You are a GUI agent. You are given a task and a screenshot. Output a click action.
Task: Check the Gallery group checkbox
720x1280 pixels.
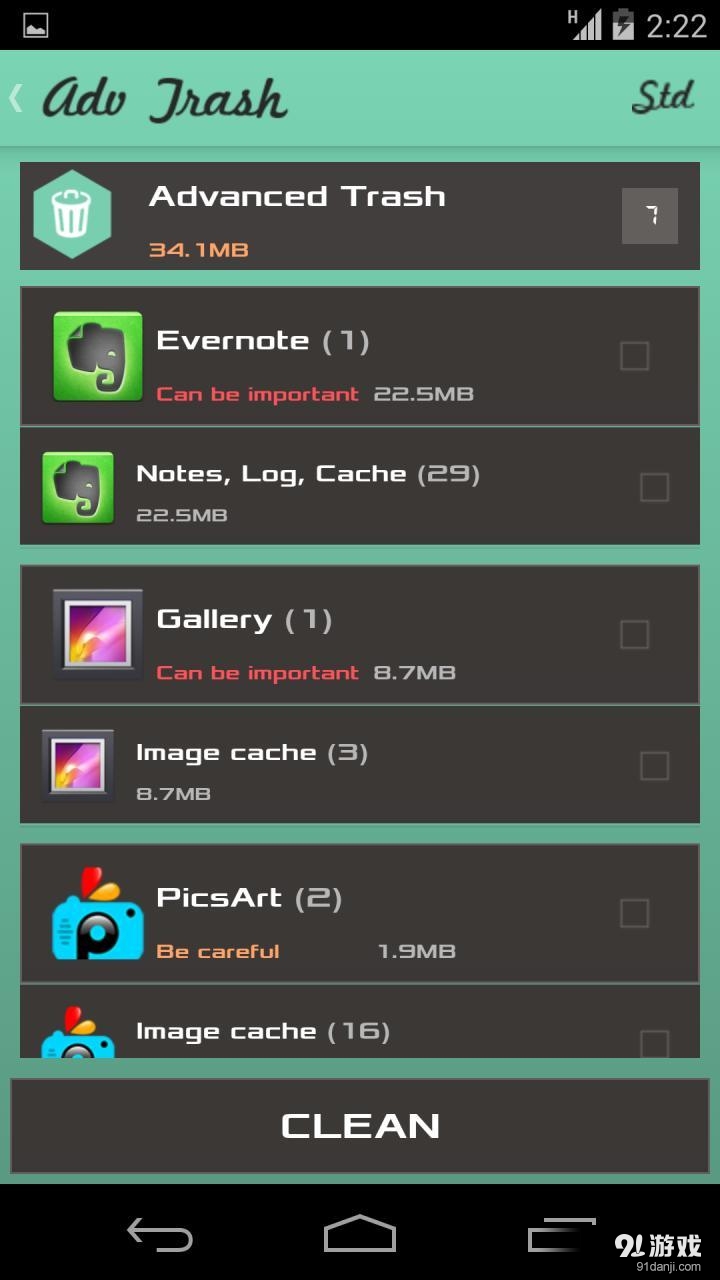(x=634, y=635)
